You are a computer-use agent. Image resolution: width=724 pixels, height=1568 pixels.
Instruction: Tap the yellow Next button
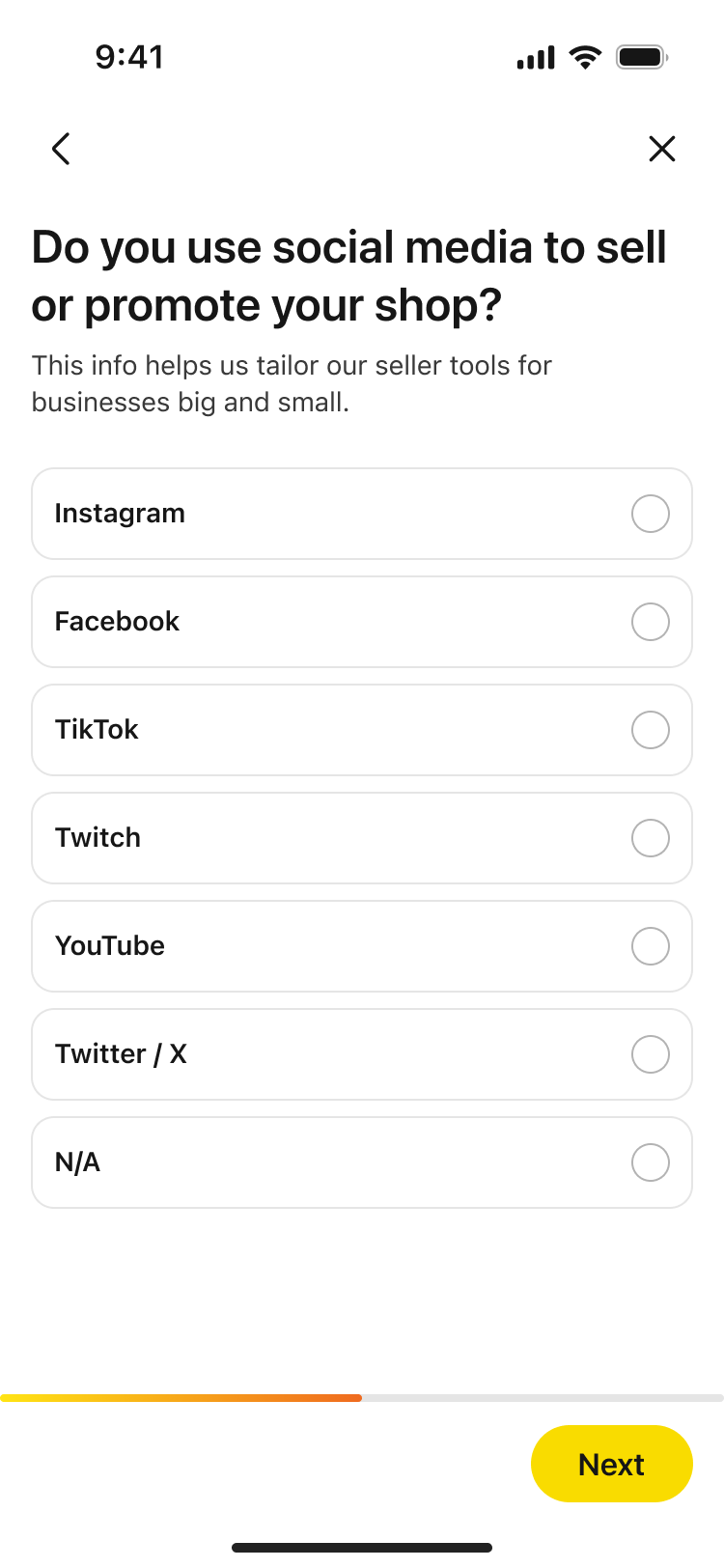[x=612, y=1464]
